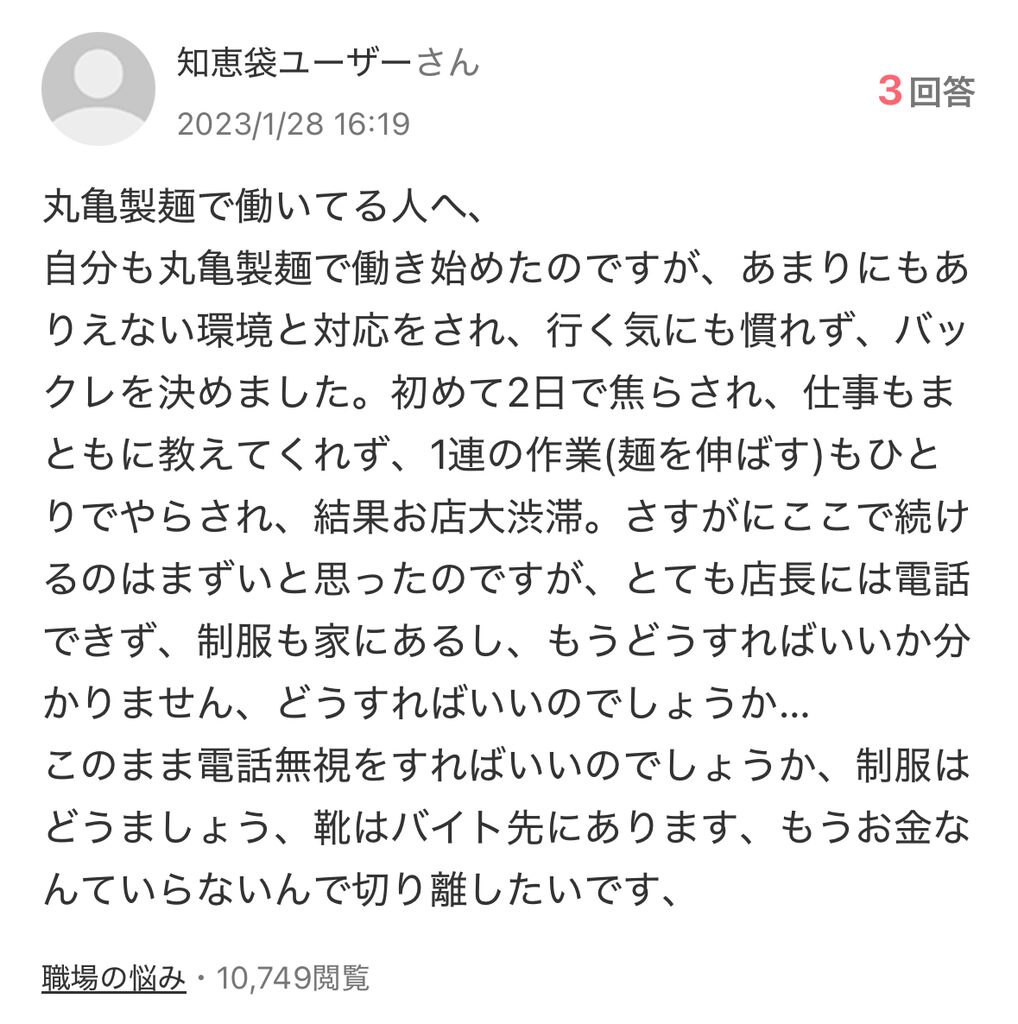Screen dimensions: 1018x1024
Task: Open the 職場の悩み category link
Action: pos(114,978)
